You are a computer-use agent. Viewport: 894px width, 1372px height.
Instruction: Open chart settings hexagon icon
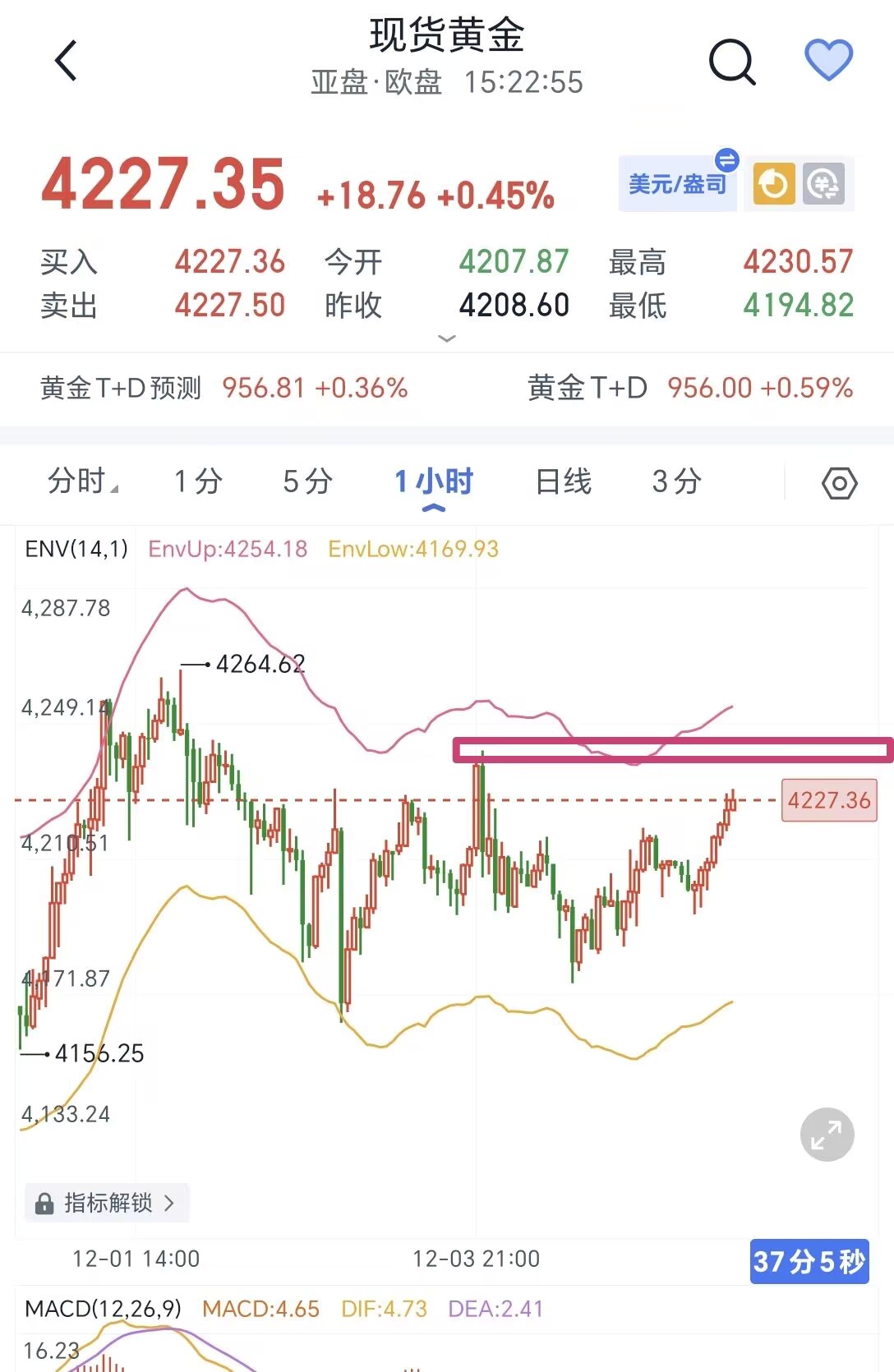pos(839,483)
